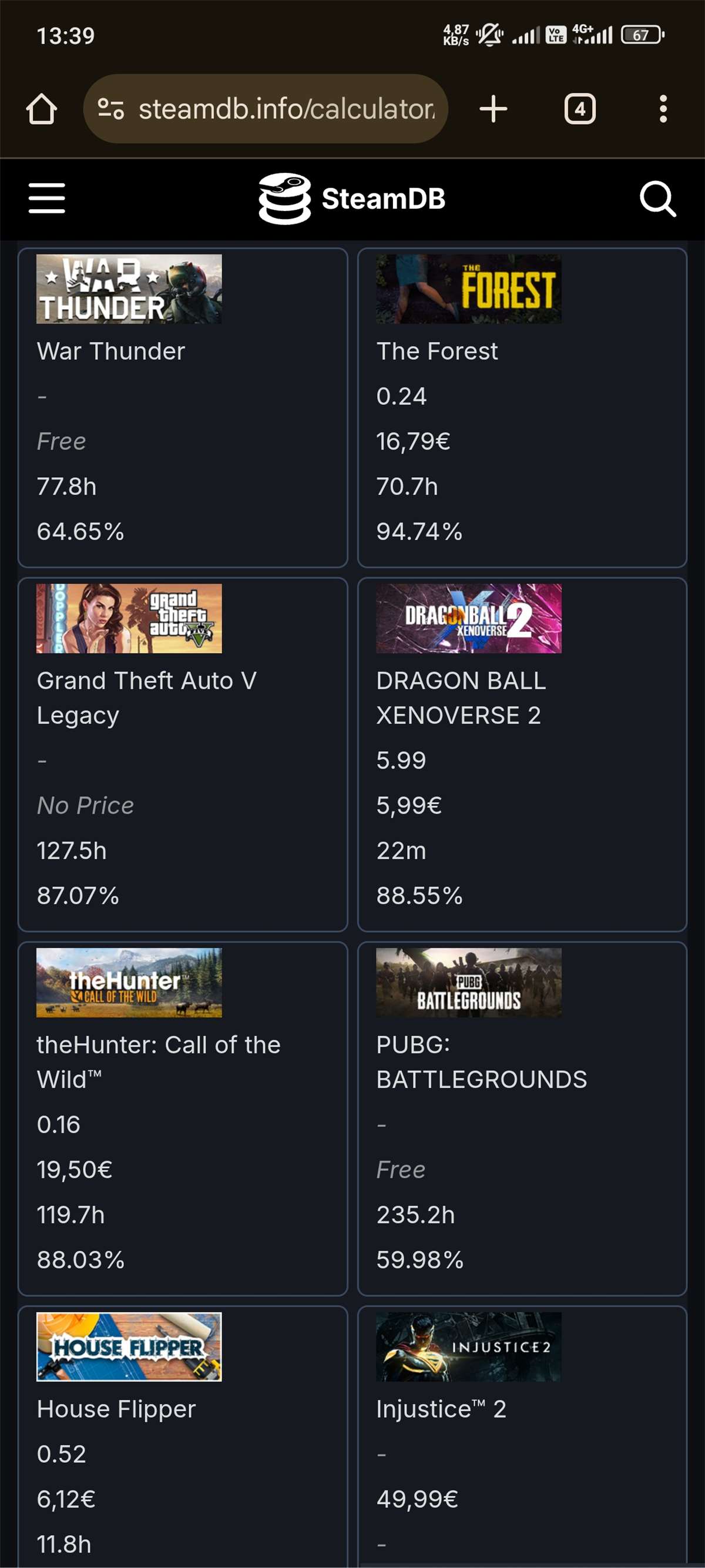This screenshot has width=705, height=1568.
Task: Open The Forest game page
Action: point(436,351)
